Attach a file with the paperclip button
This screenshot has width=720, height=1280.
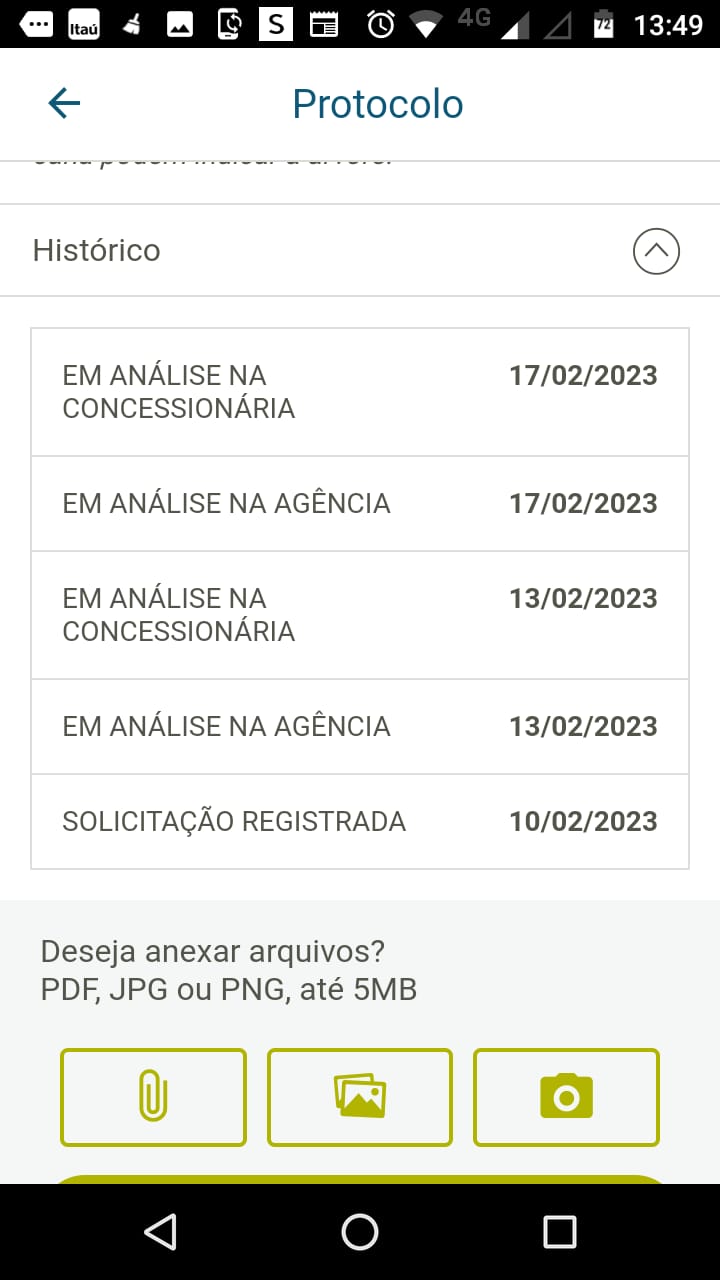coord(153,1097)
